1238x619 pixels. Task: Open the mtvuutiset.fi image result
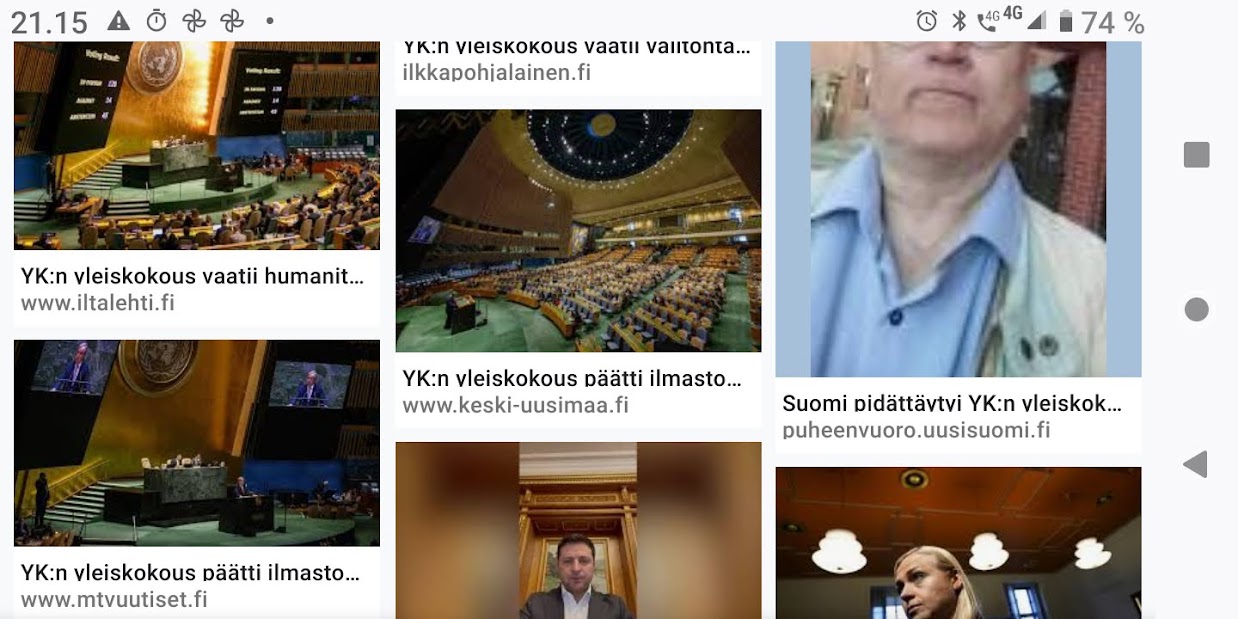[x=197, y=443]
